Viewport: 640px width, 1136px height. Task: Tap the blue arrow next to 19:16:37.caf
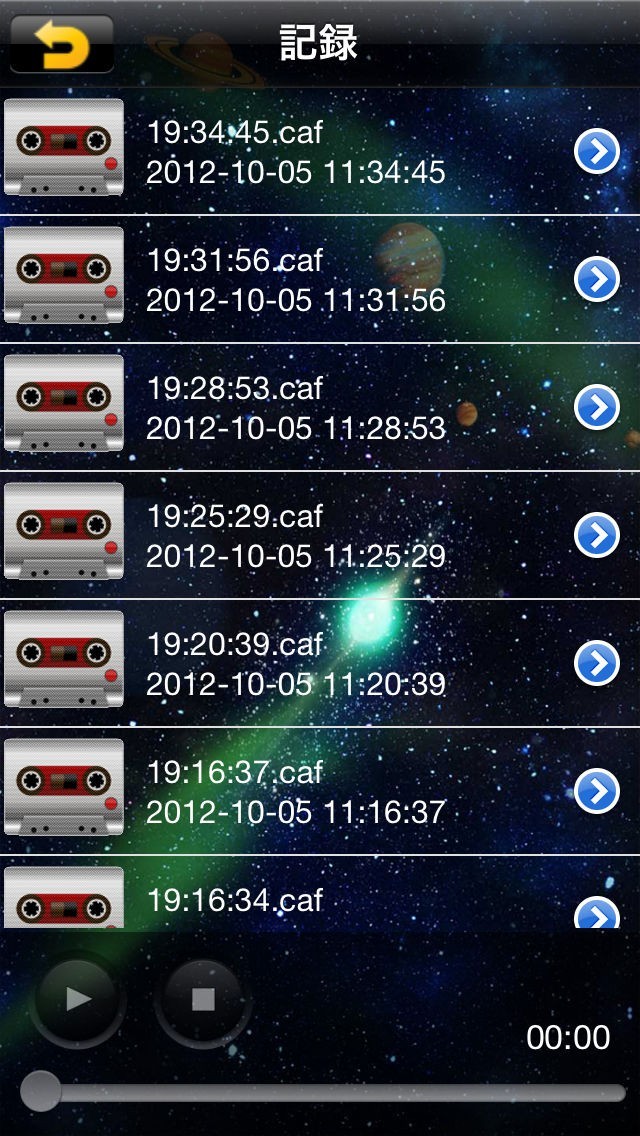click(x=597, y=792)
